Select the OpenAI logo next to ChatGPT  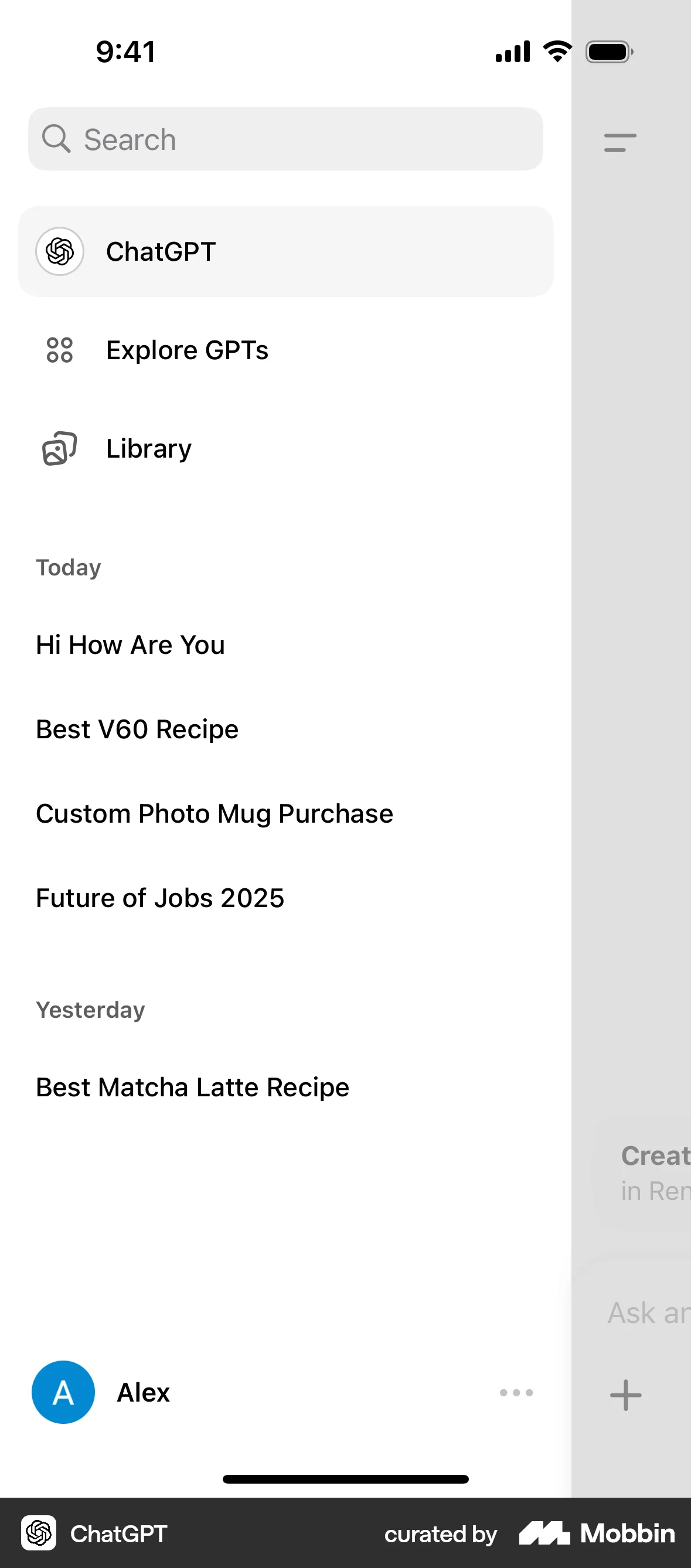[x=60, y=251]
